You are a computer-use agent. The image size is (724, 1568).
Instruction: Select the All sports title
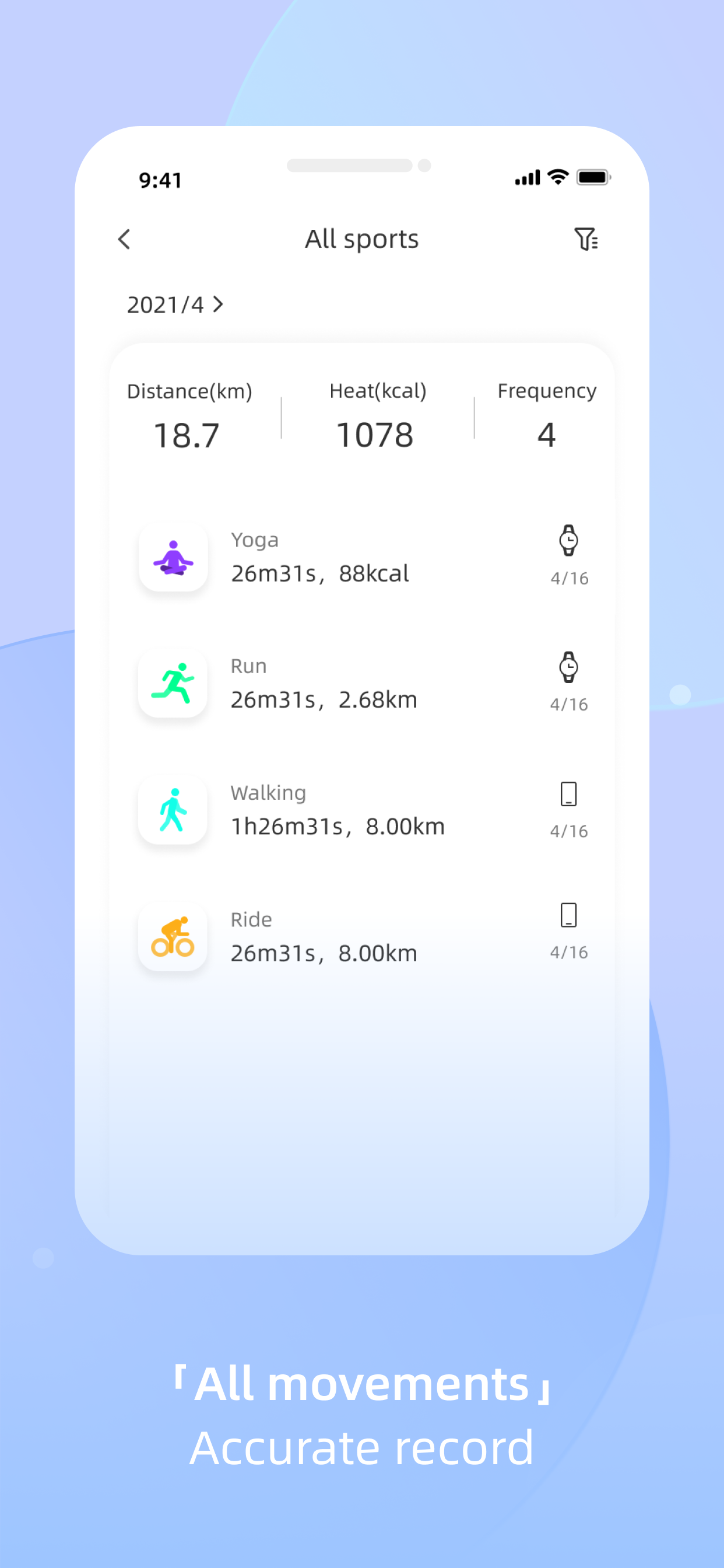(x=361, y=239)
